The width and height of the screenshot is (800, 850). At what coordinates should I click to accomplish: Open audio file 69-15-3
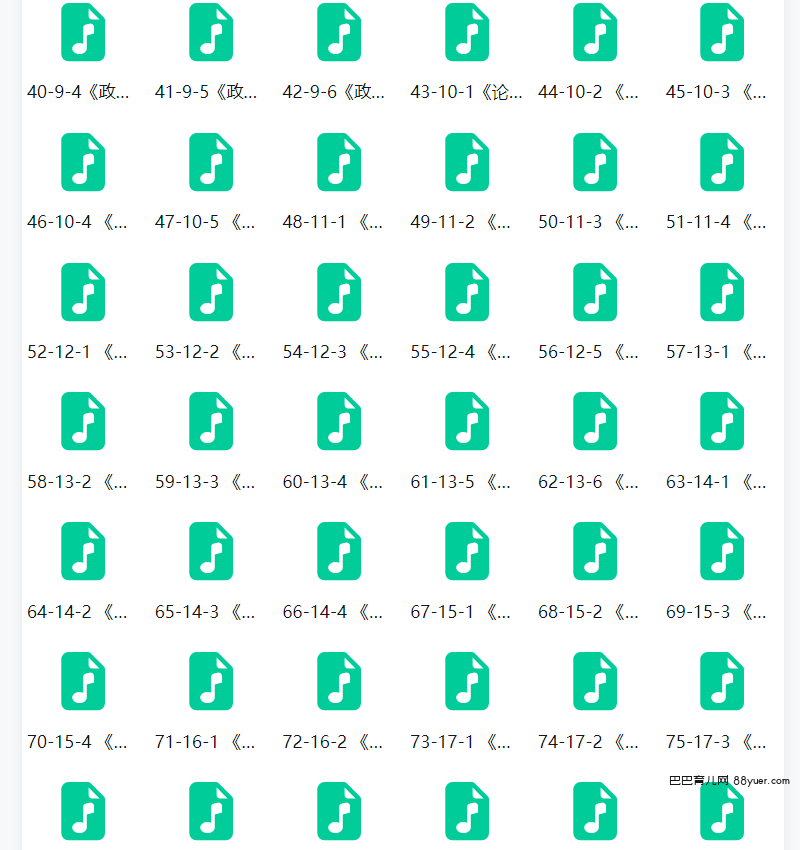722,551
